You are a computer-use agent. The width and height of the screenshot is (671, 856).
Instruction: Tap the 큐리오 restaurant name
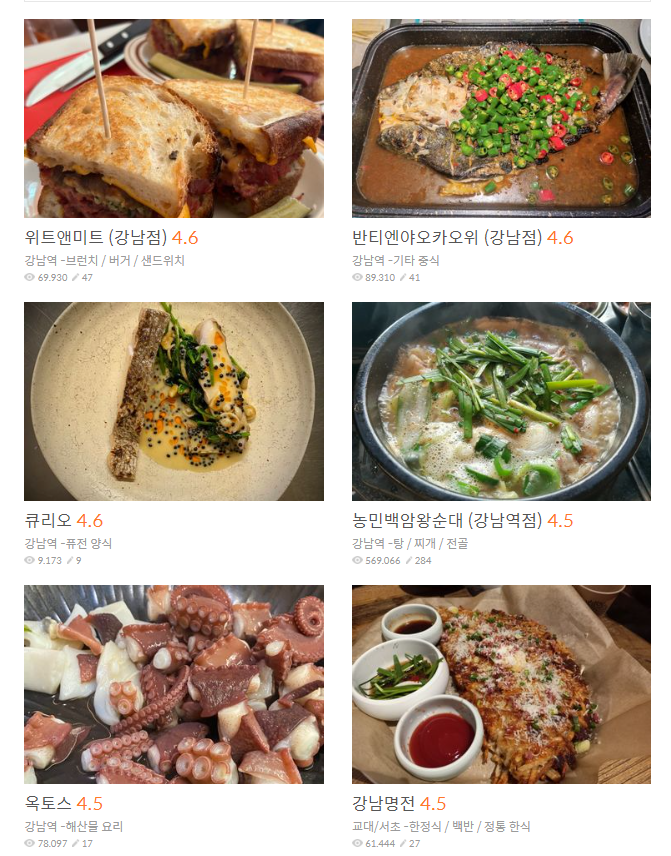pyautogui.click(x=48, y=521)
